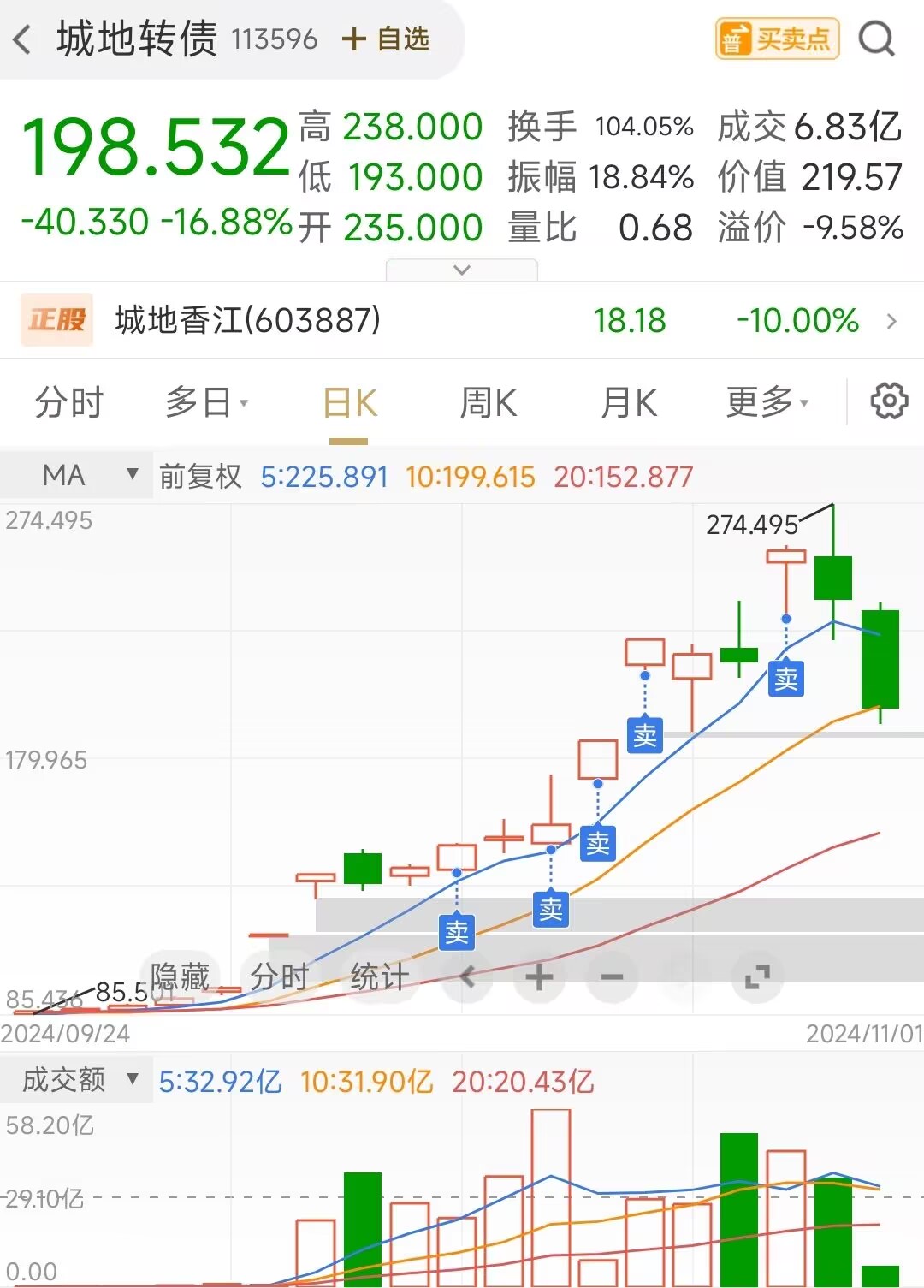Tap 前复权 to change price adjustment
This screenshot has width=924, height=1288.
201,477
